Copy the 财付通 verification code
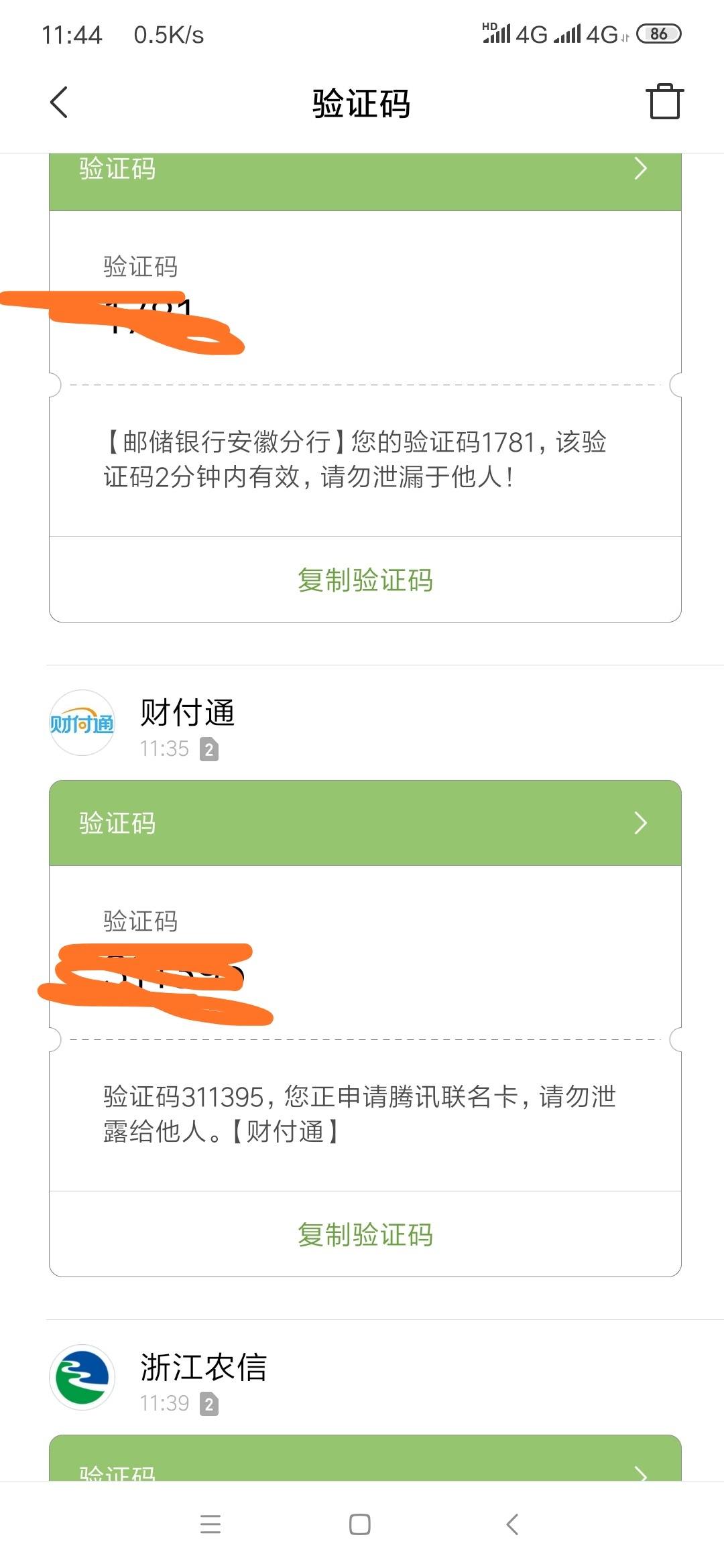The width and height of the screenshot is (724, 1568). [x=365, y=1234]
